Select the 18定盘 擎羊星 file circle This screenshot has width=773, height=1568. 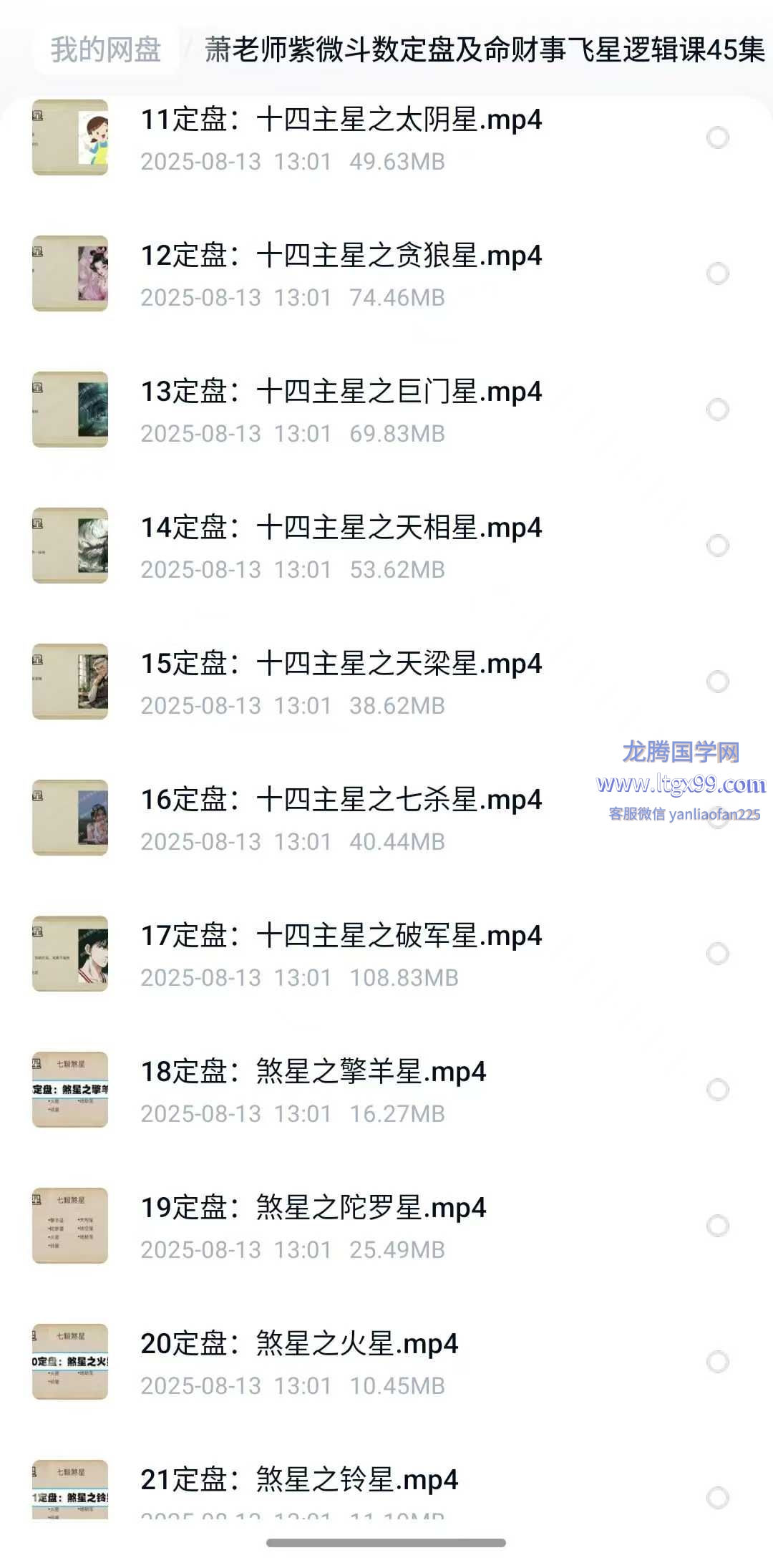click(717, 1090)
